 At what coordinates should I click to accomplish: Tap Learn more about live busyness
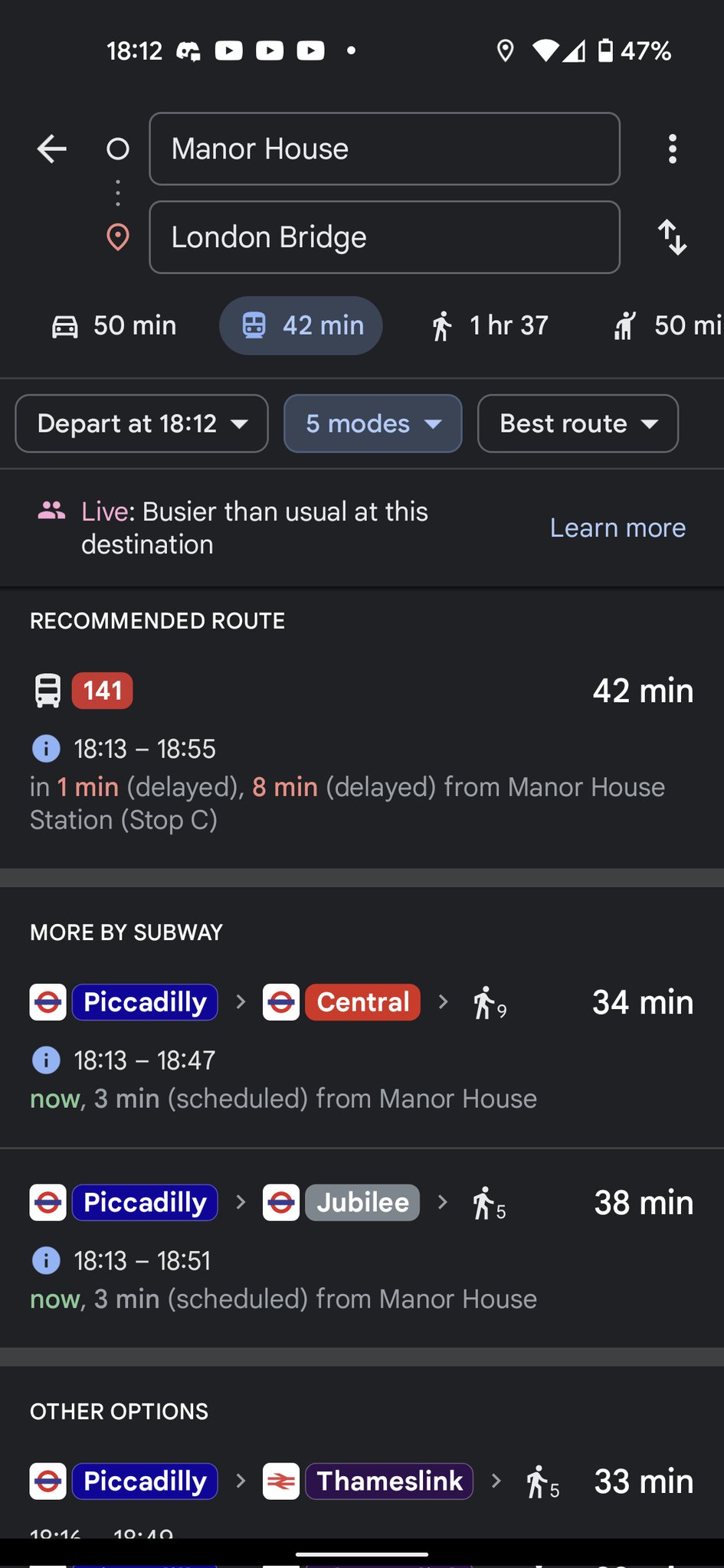pyautogui.click(x=618, y=528)
